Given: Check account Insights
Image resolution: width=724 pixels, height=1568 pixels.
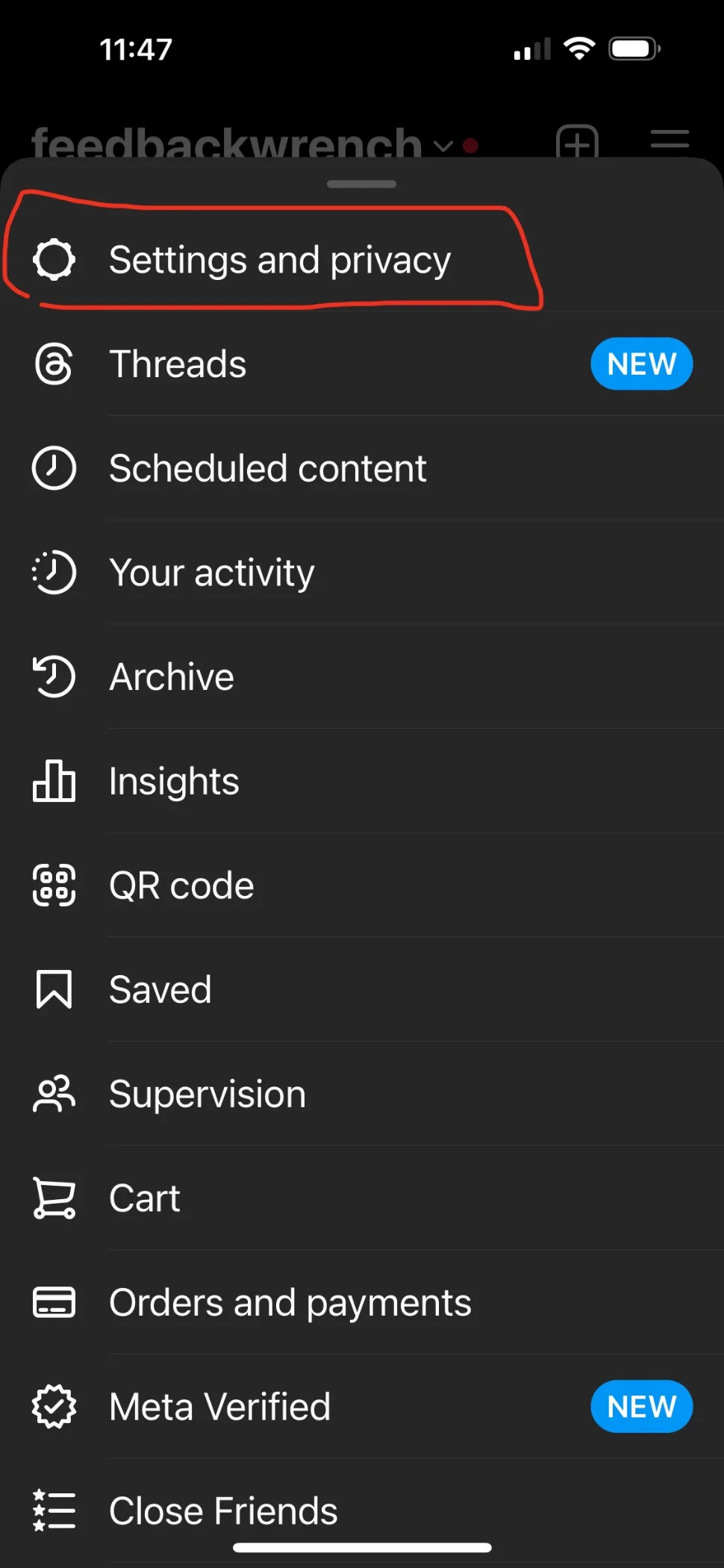Looking at the screenshot, I should pos(174,782).
